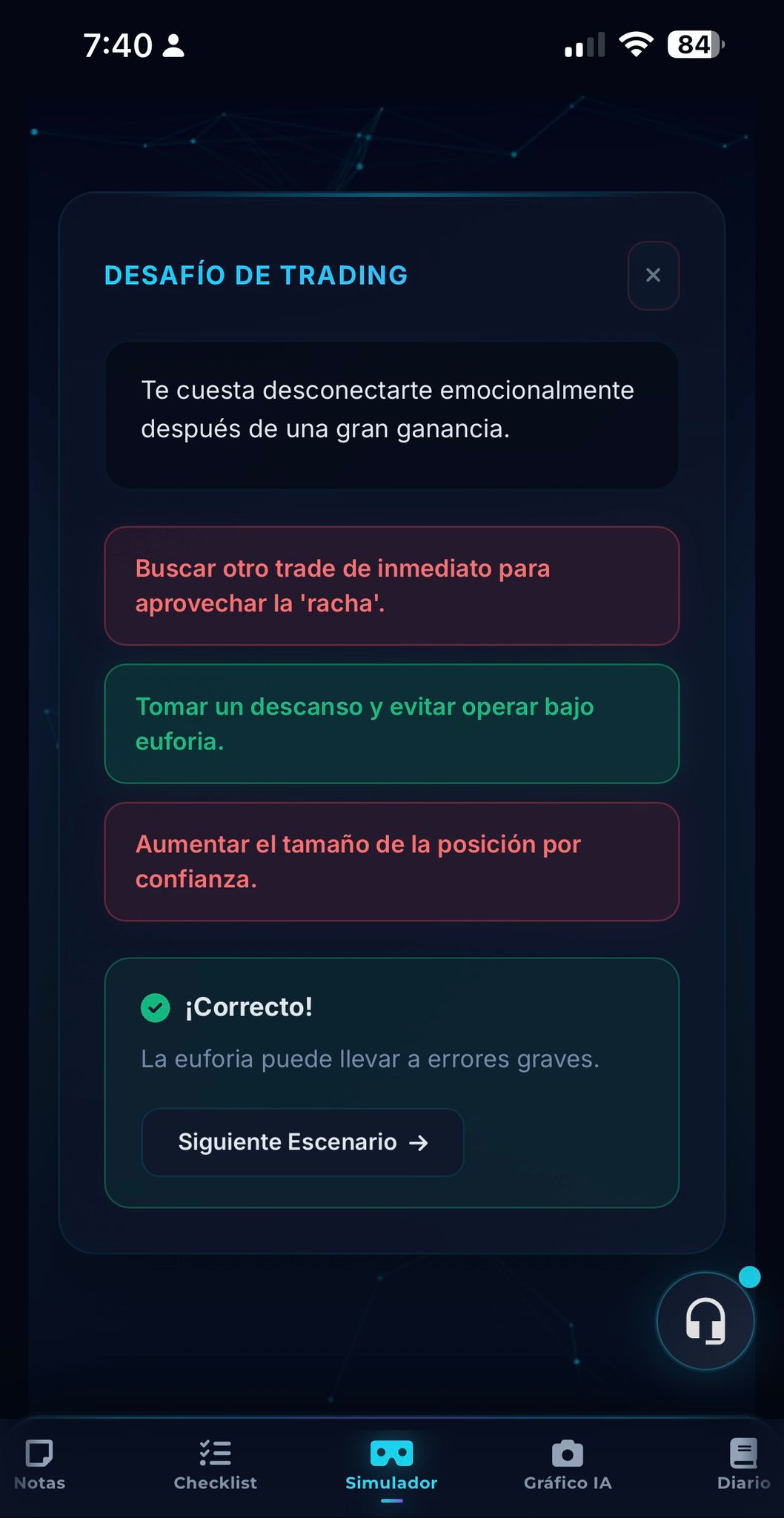
Task: Open the Notas section icon
Action: coord(39,1454)
